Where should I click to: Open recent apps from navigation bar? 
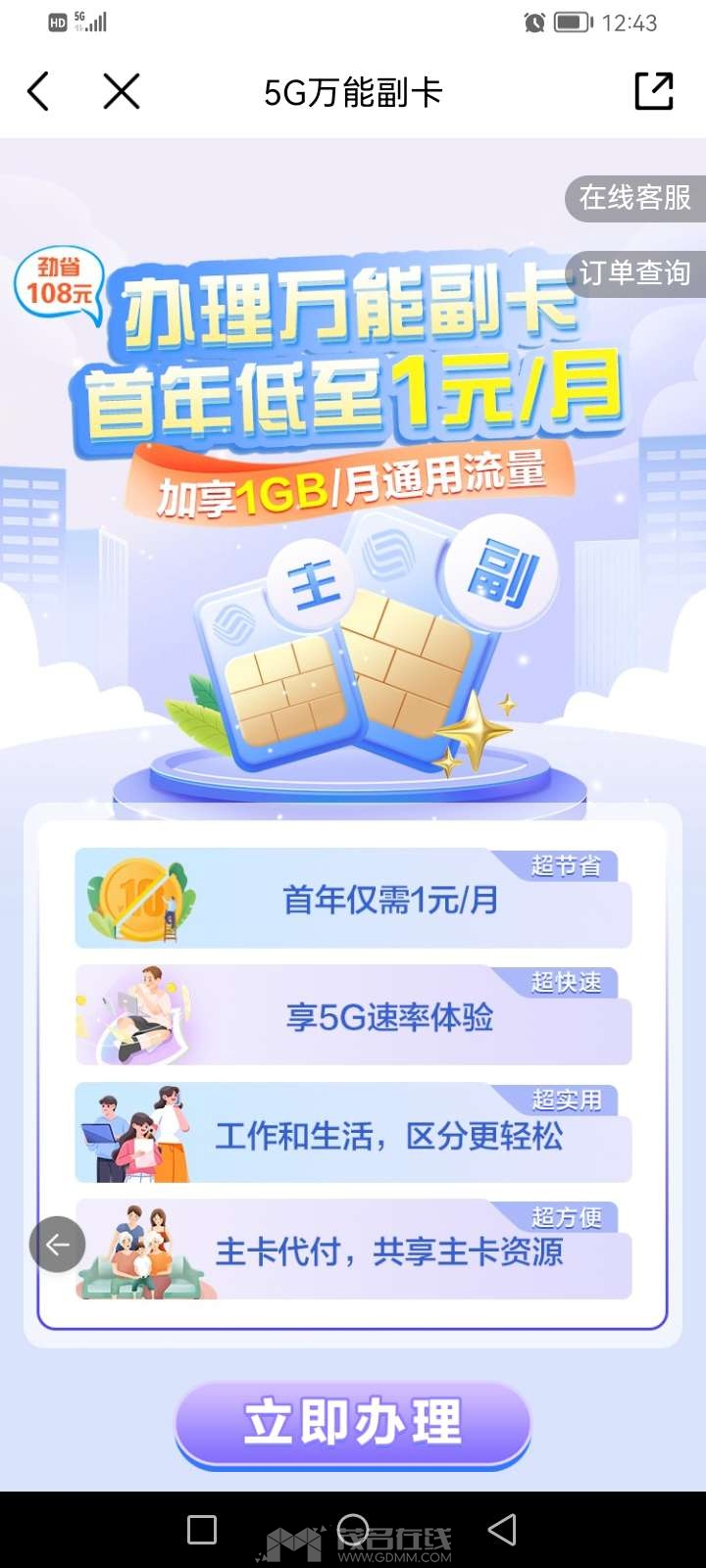click(x=202, y=1530)
